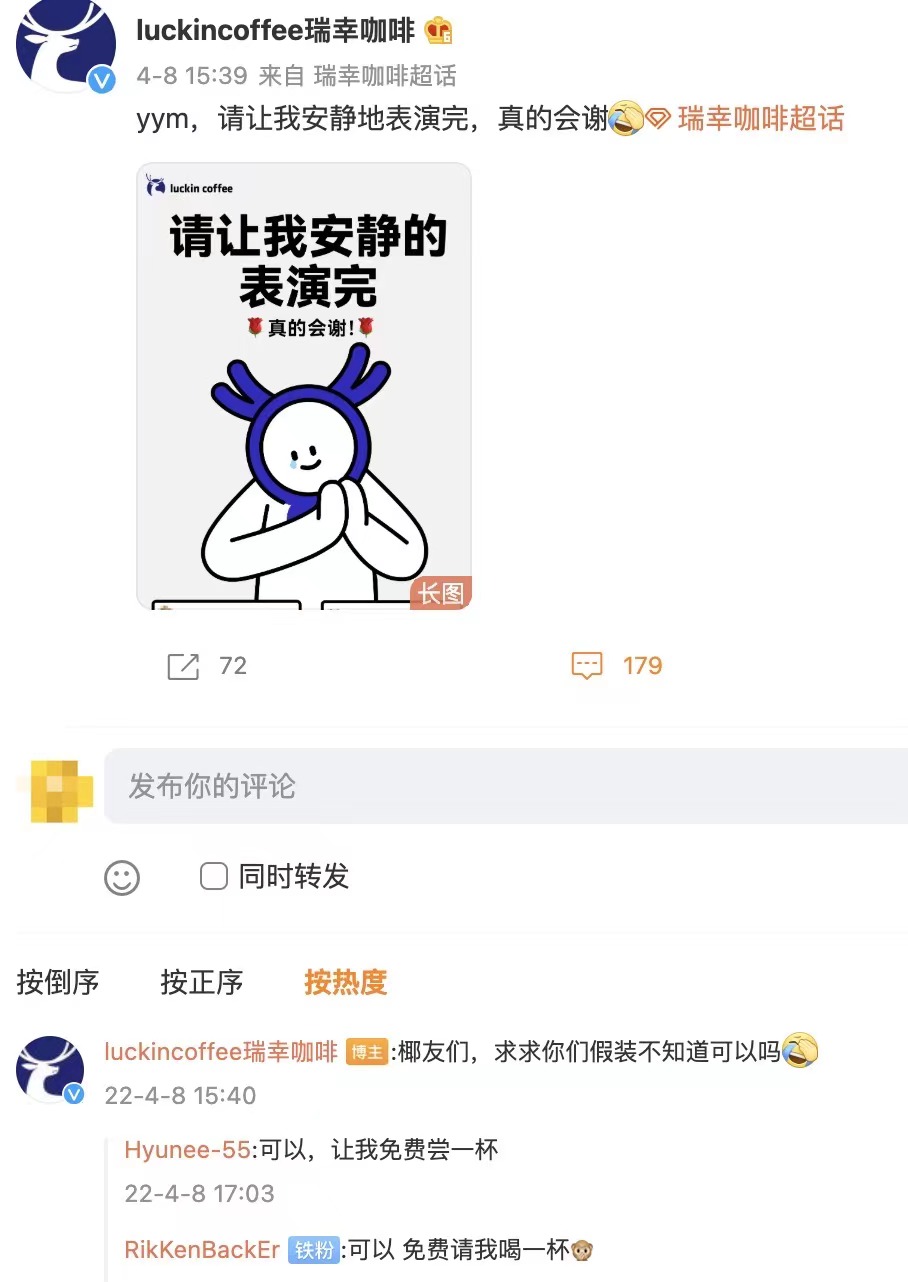
Task: Sort comments by 按倒序
Action: point(58,982)
